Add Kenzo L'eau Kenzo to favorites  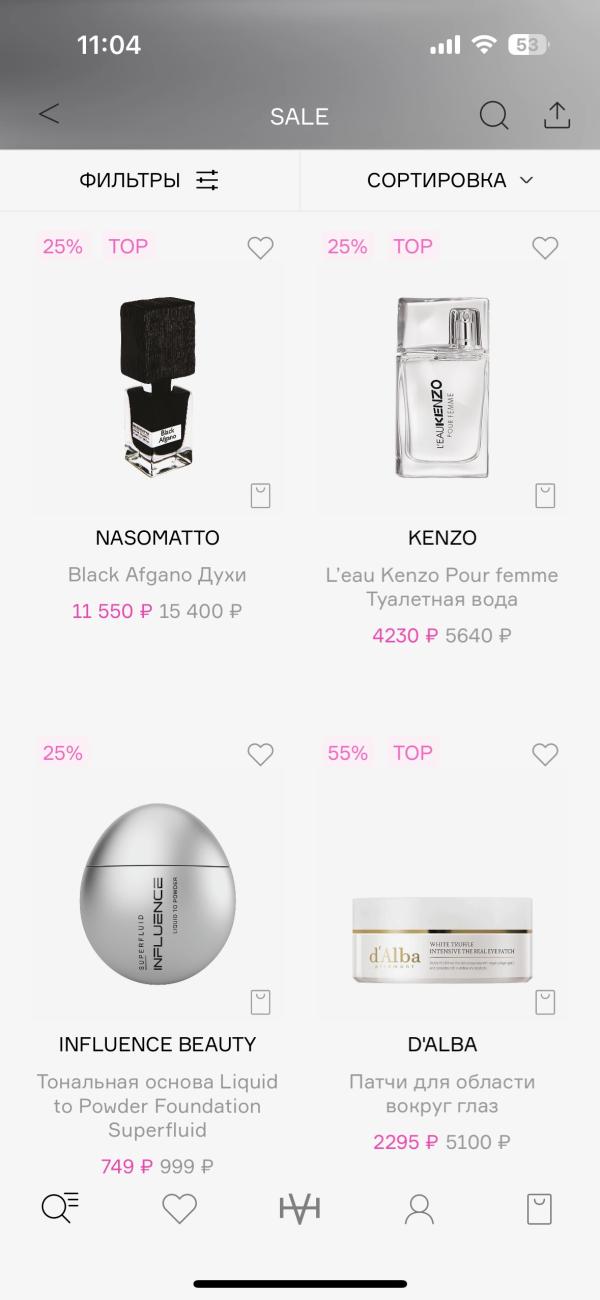pos(545,248)
